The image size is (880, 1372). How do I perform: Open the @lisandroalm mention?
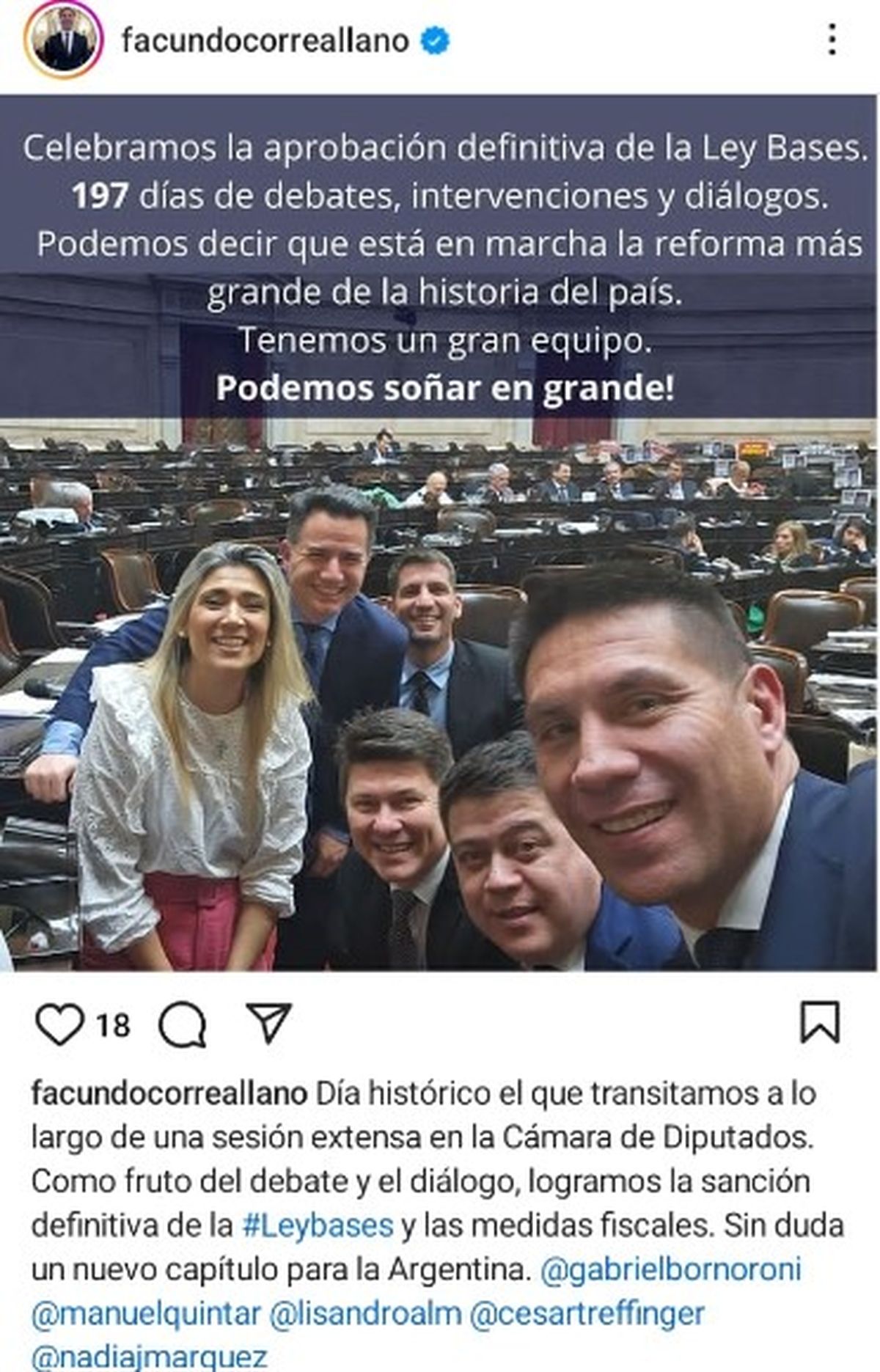click(x=365, y=1313)
